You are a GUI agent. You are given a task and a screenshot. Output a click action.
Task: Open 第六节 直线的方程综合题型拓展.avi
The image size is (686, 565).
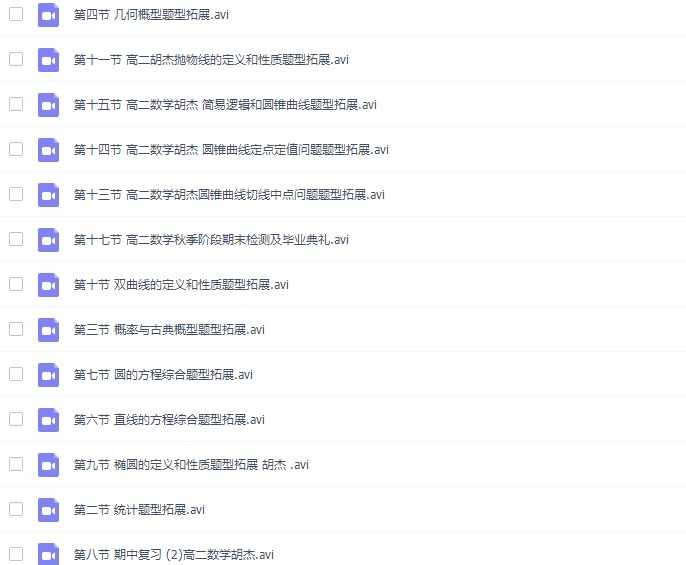pos(169,420)
